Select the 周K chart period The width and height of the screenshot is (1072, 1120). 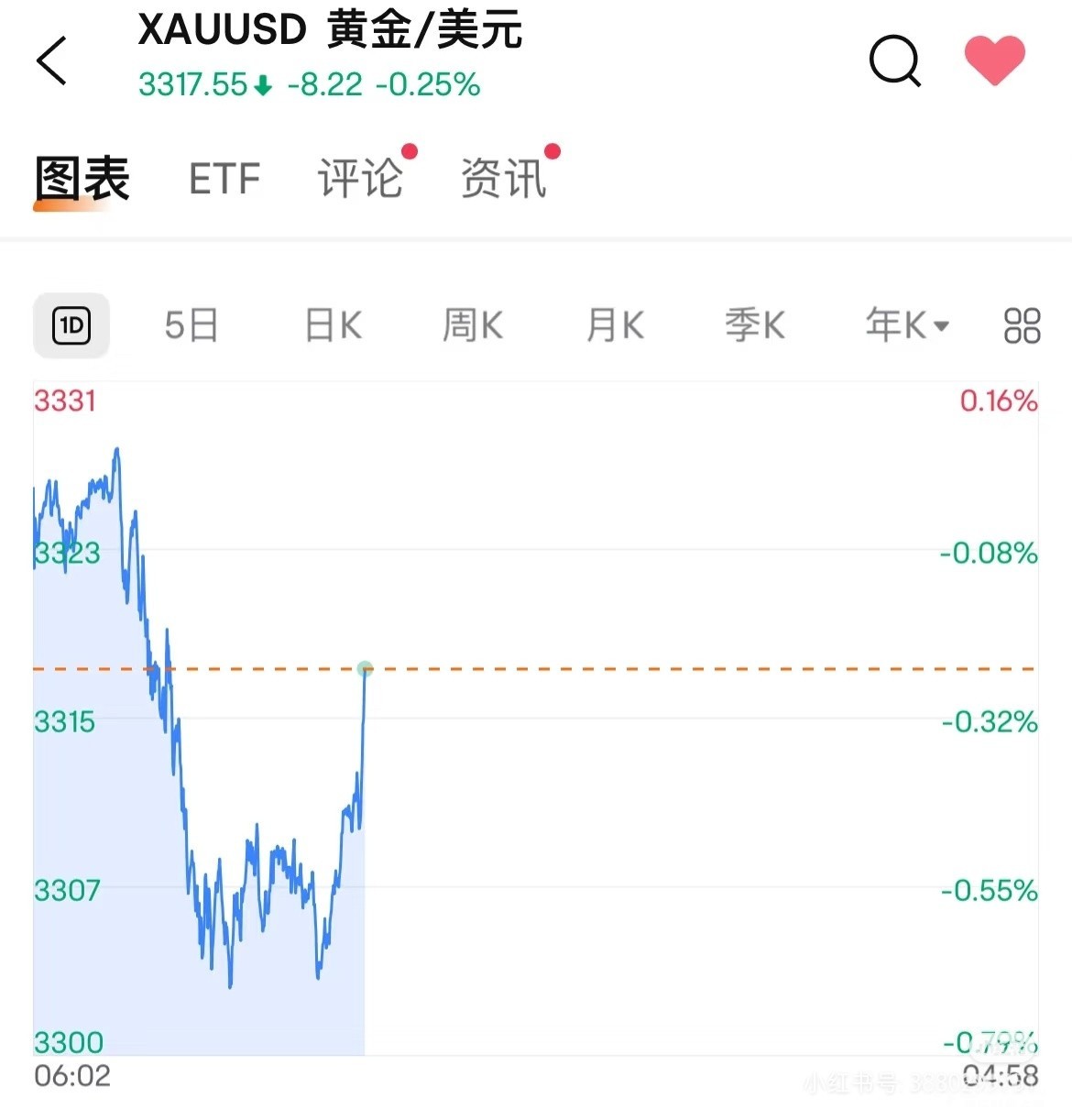coord(473,325)
